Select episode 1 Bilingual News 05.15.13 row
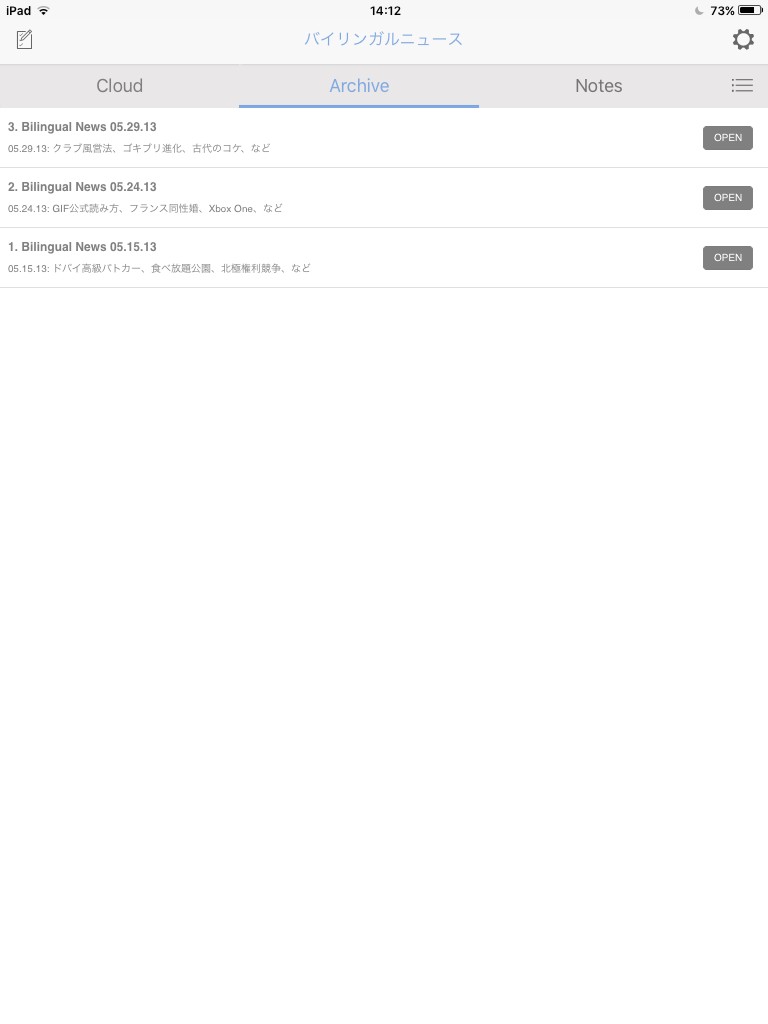This screenshot has height=1024, width=768. click(x=384, y=258)
